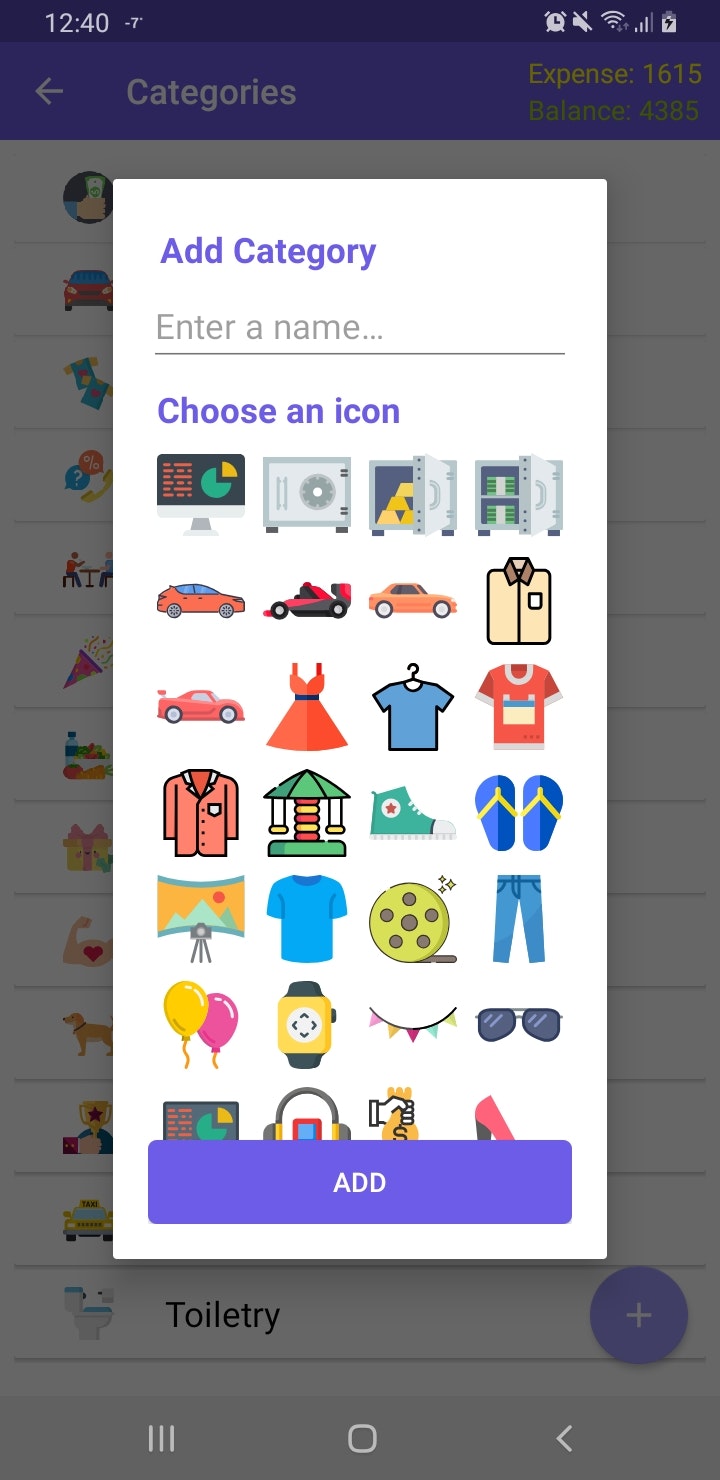This screenshot has width=720, height=1480.
Task: Select the yellow smartwatch icon
Action: point(307,1024)
